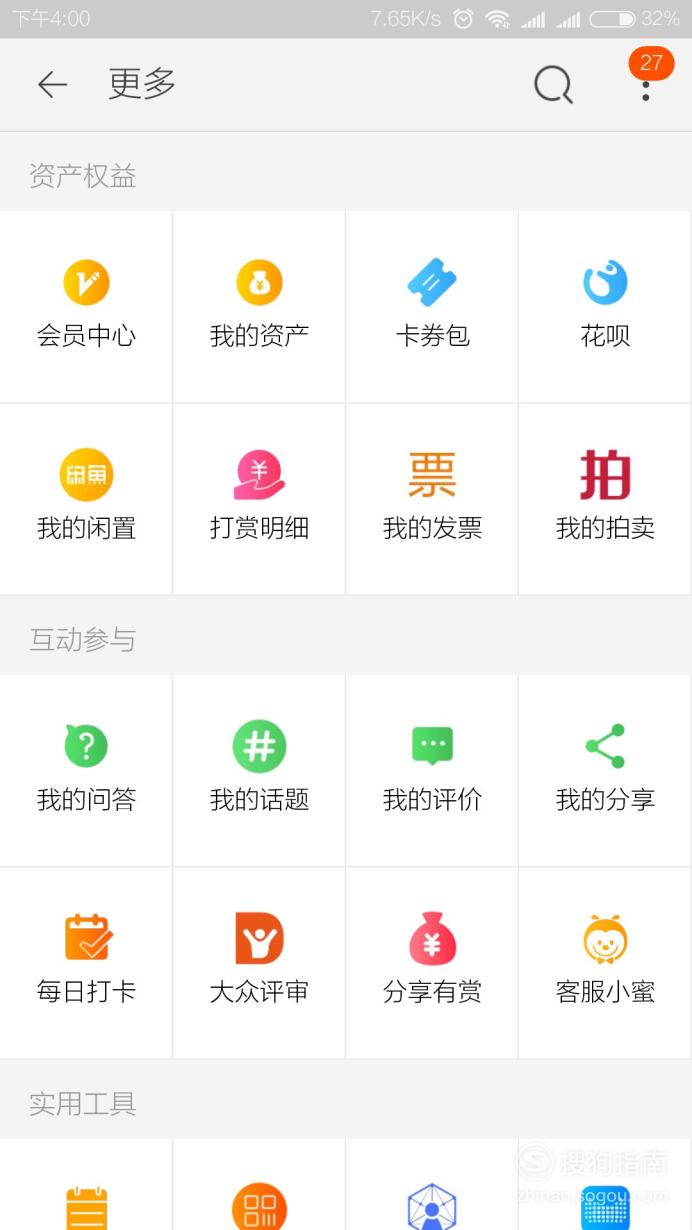Open 我的资产

pyautogui.click(x=259, y=307)
